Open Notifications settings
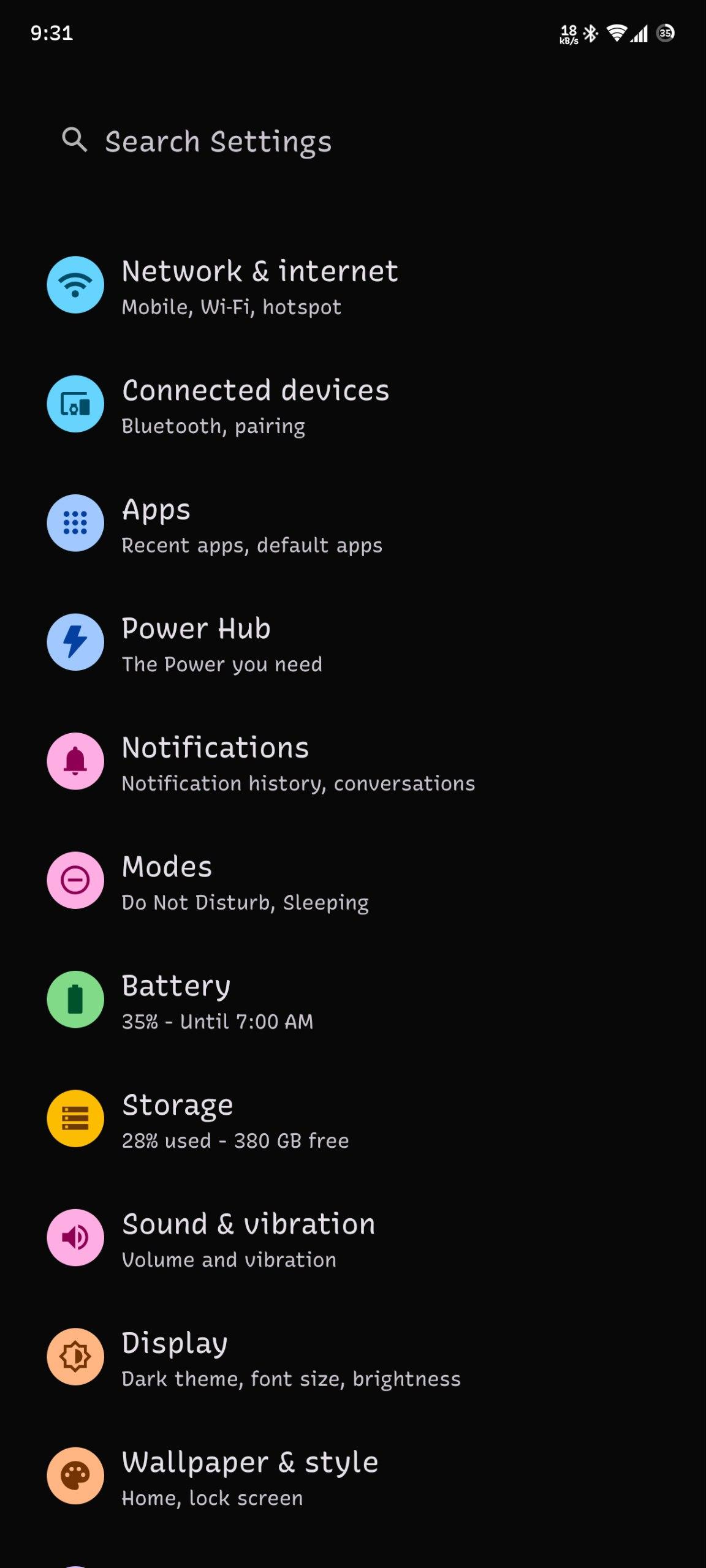 point(353,762)
